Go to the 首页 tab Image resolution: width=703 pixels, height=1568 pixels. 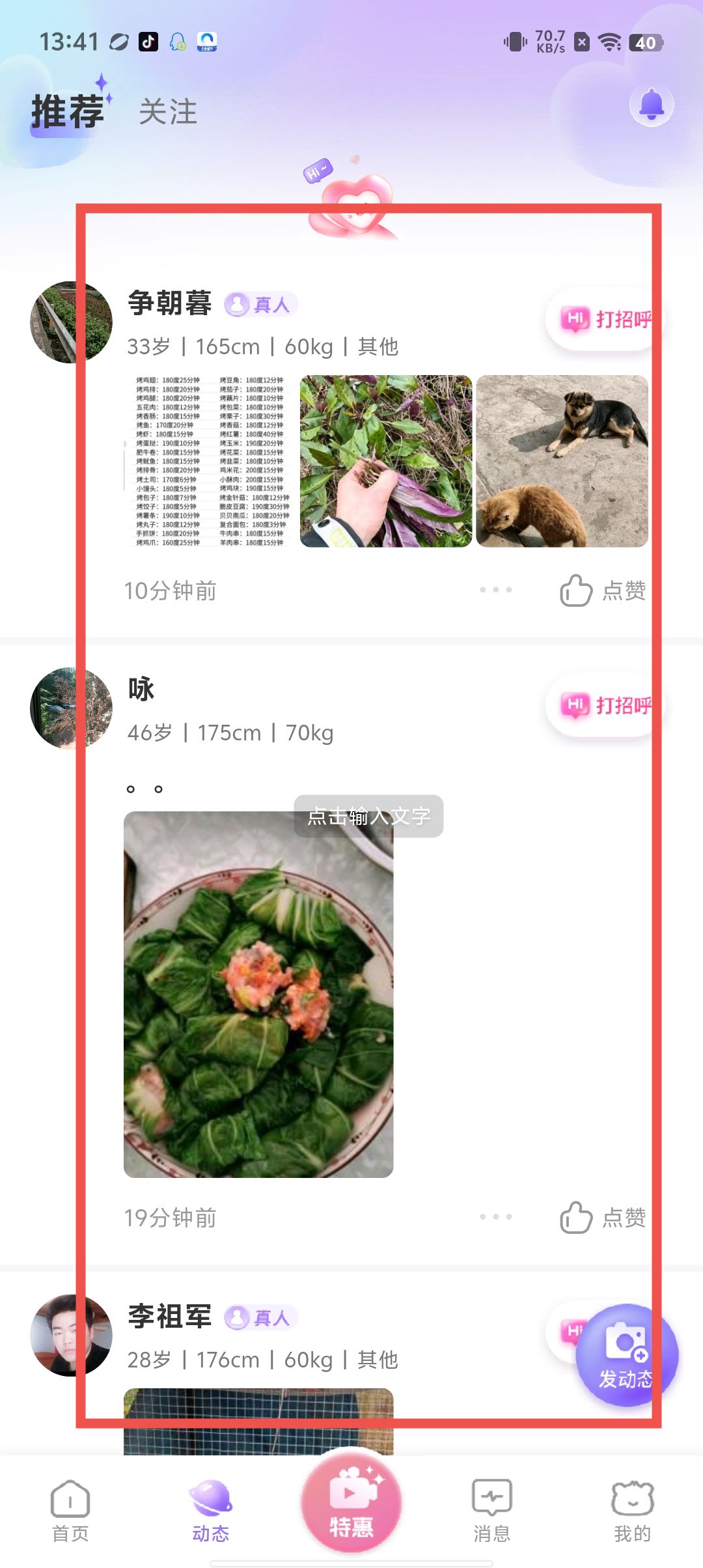pos(70,1511)
